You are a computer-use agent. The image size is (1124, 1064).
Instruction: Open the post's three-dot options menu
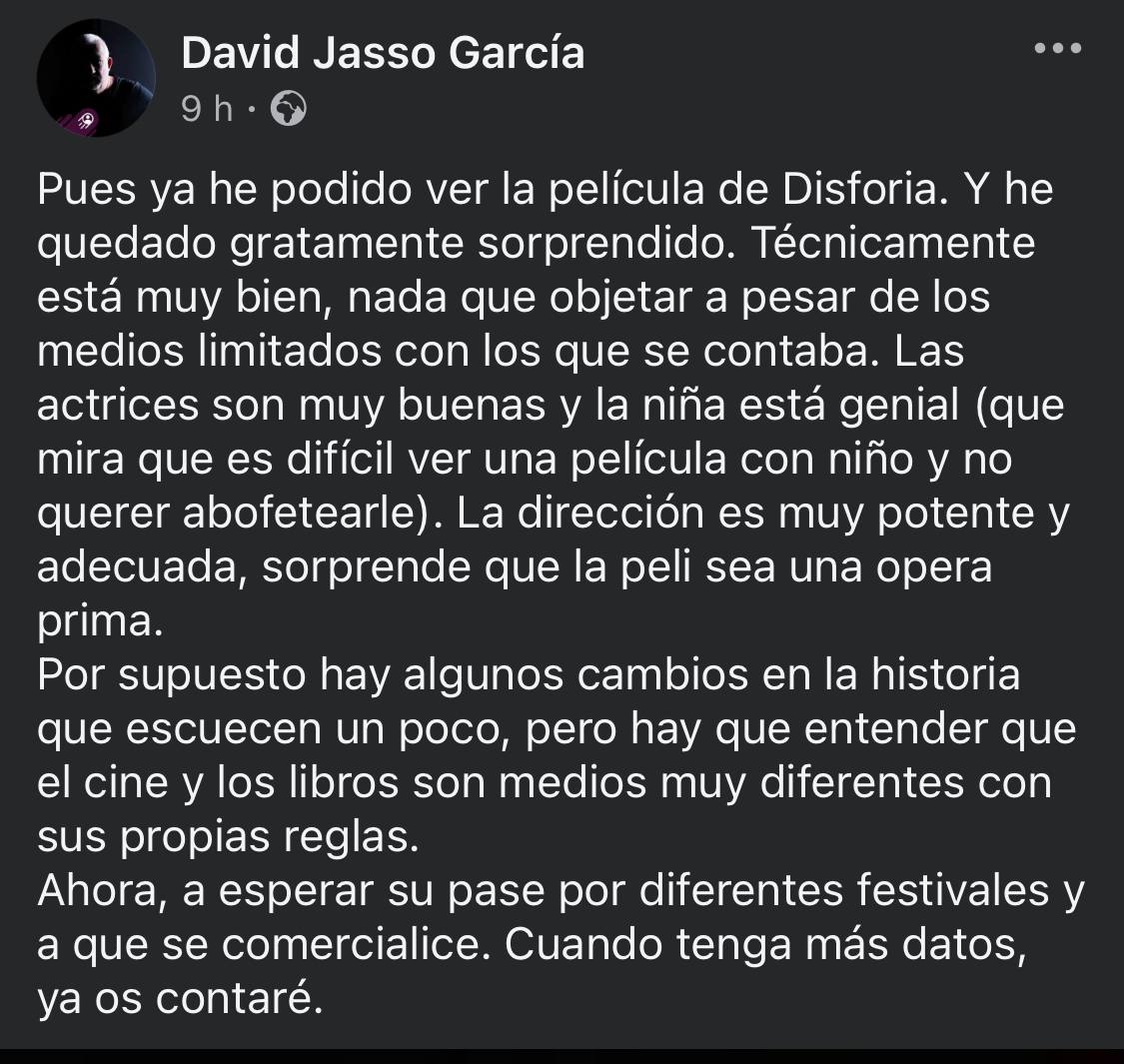1058,48
